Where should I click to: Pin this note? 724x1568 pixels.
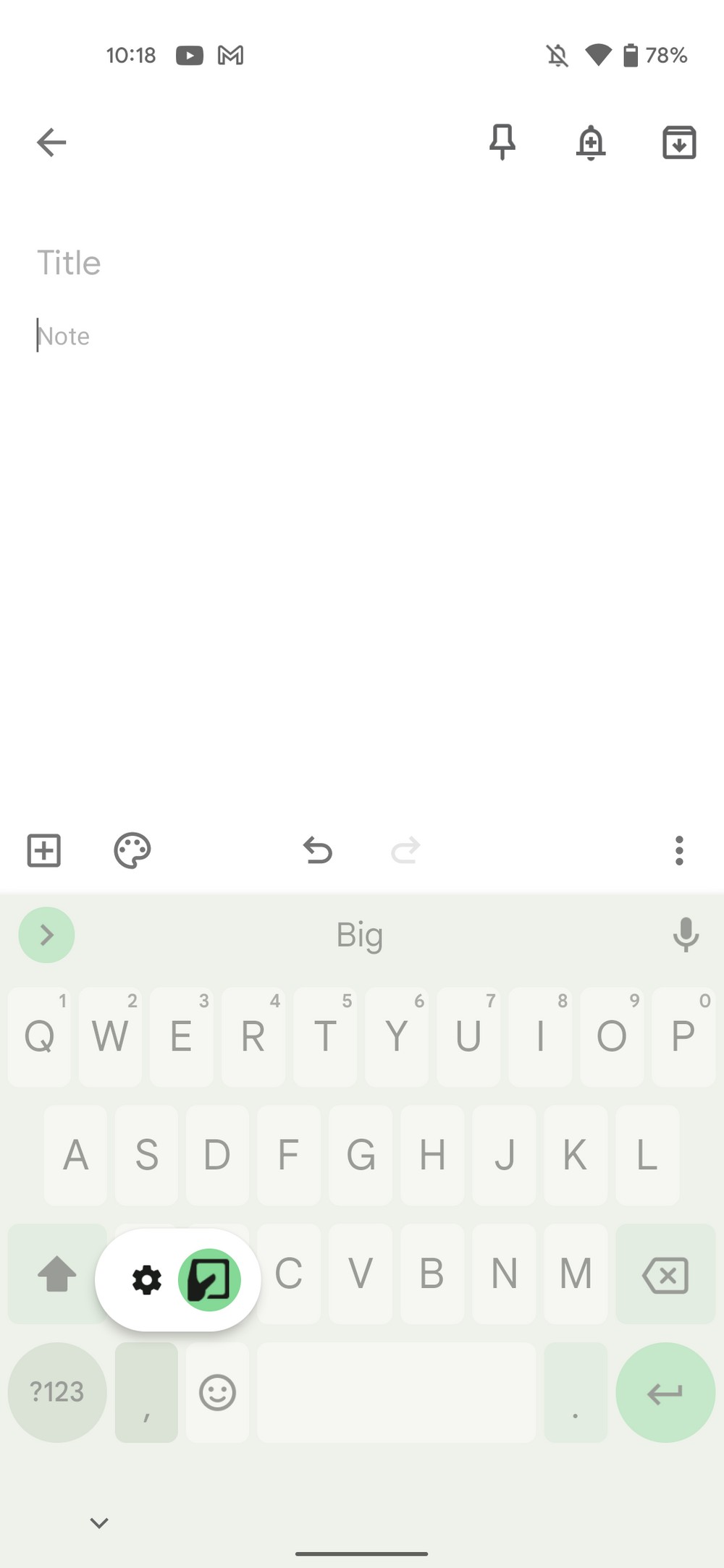pyautogui.click(x=502, y=142)
